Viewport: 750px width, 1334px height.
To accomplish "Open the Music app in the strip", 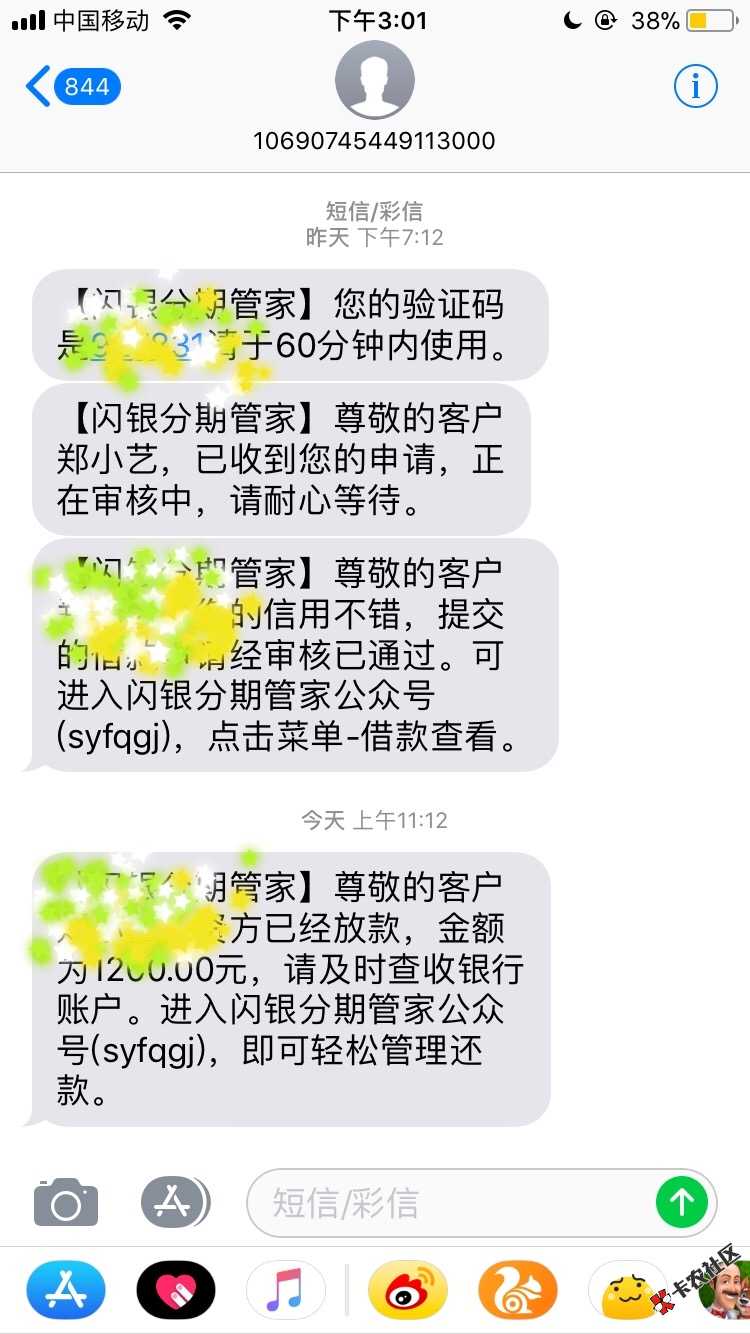I will point(286,1291).
